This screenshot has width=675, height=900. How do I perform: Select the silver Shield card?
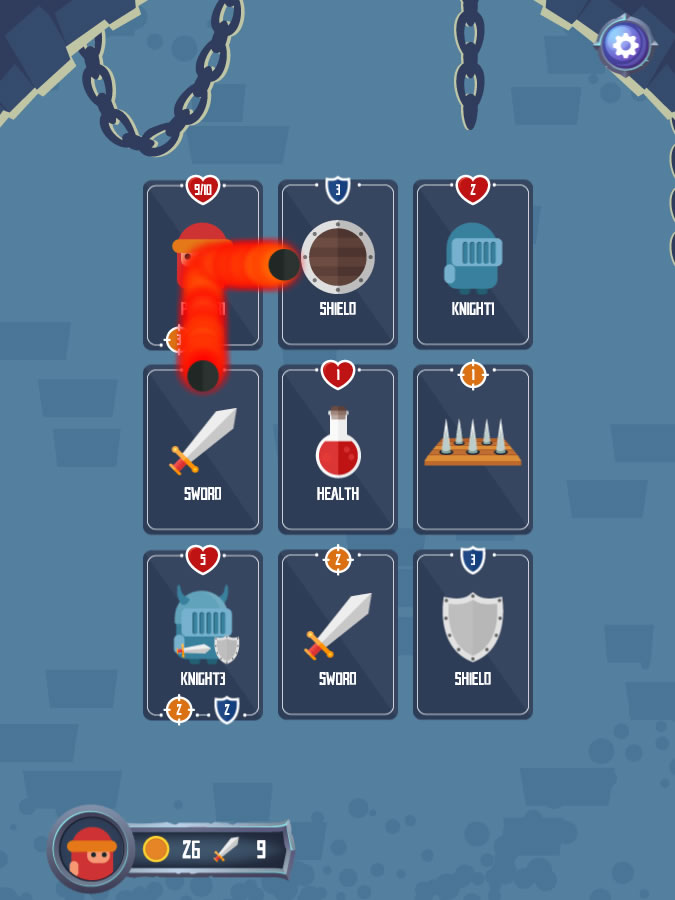pyautogui.click(x=473, y=635)
